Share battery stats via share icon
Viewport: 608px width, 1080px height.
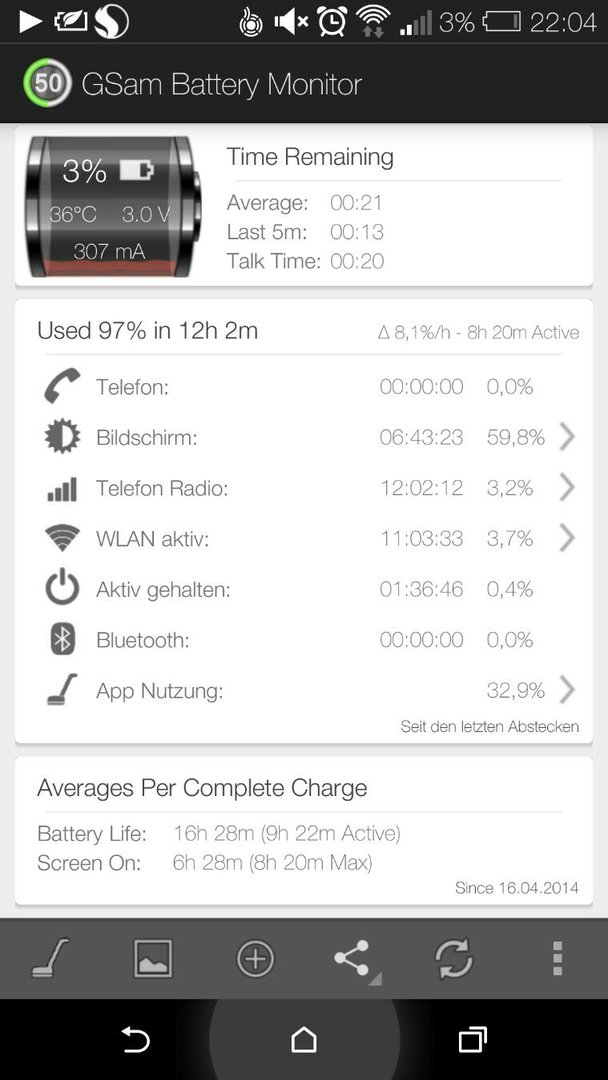pos(356,959)
